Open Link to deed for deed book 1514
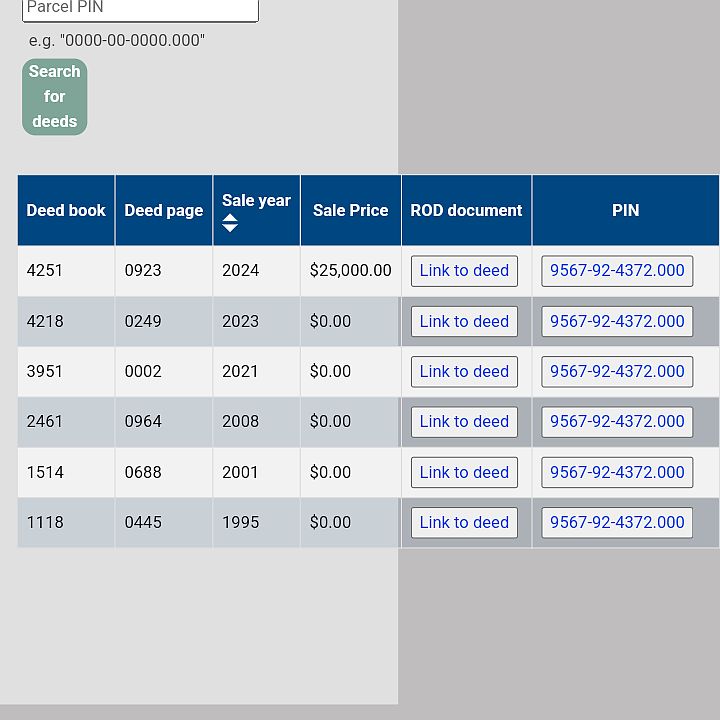Screen dimensions: 720x720 [x=464, y=472]
